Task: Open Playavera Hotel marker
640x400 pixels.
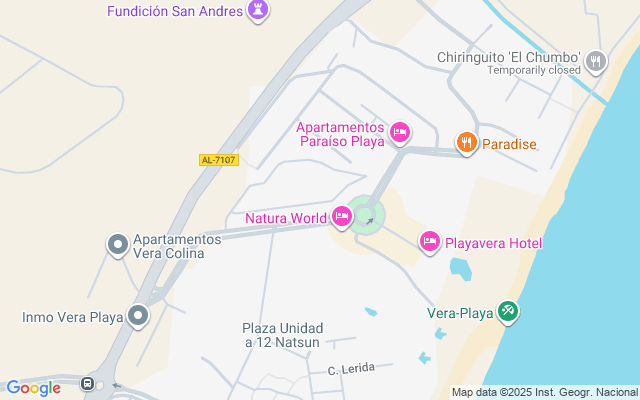Action: (x=430, y=242)
